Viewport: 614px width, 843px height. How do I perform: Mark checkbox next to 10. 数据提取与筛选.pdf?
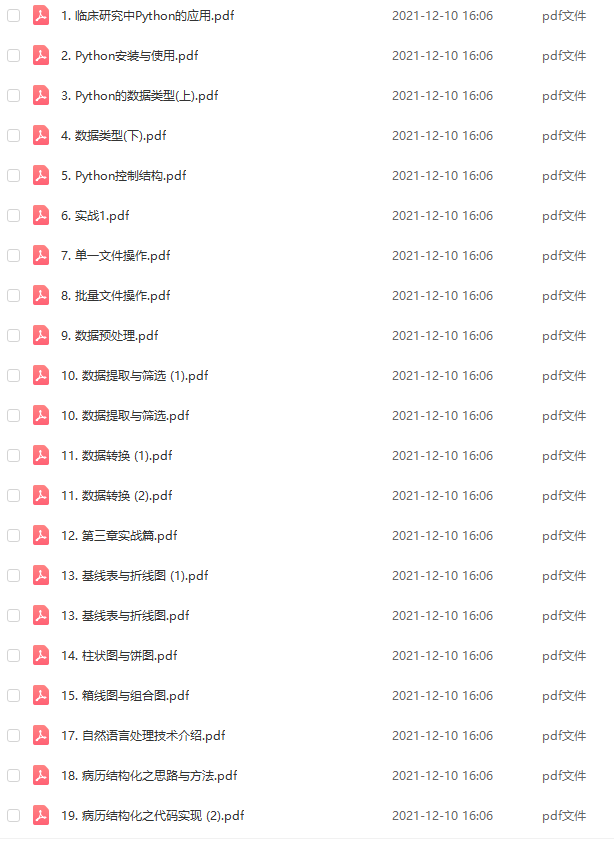point(14,416)
